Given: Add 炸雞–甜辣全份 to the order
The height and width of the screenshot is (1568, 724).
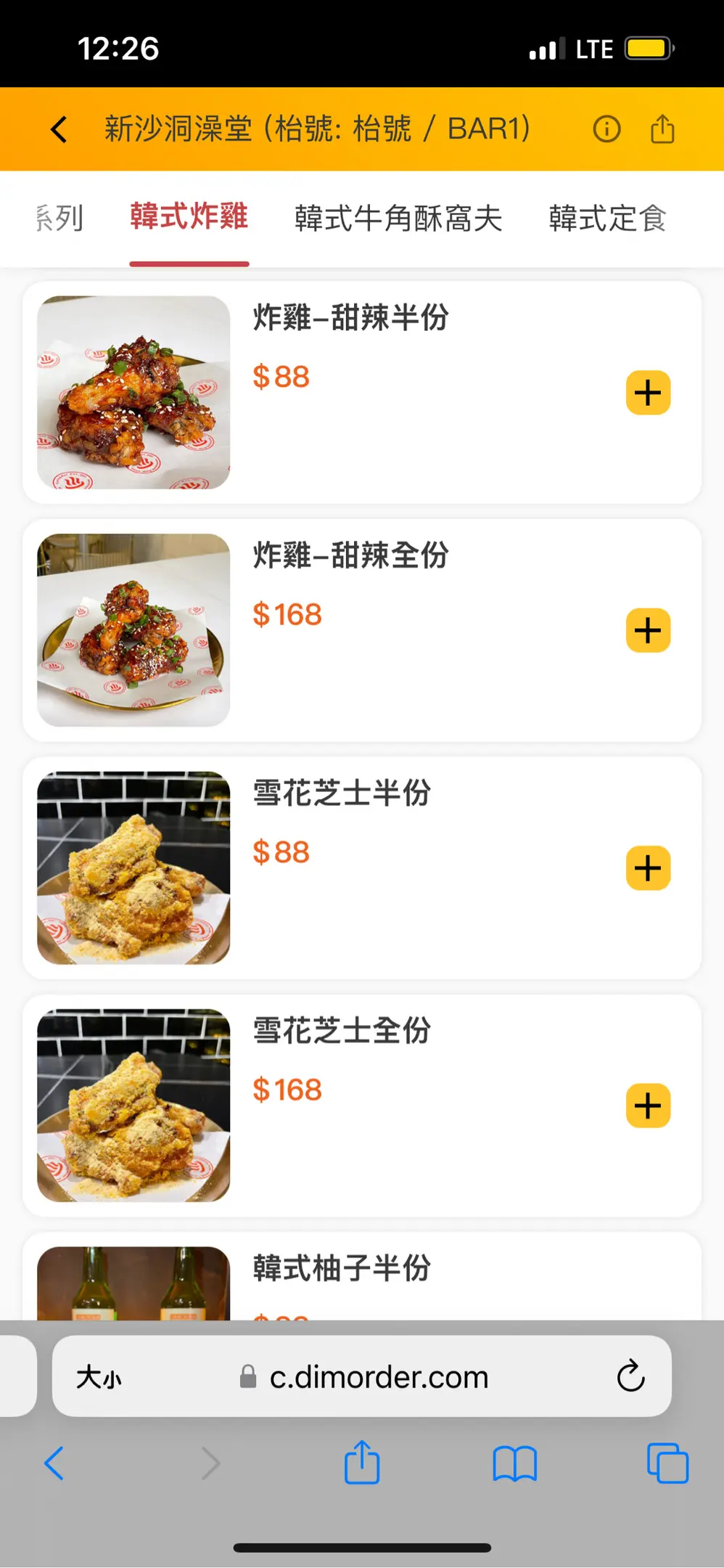Looking at the screenshot, I should click(x=648, y=630).
